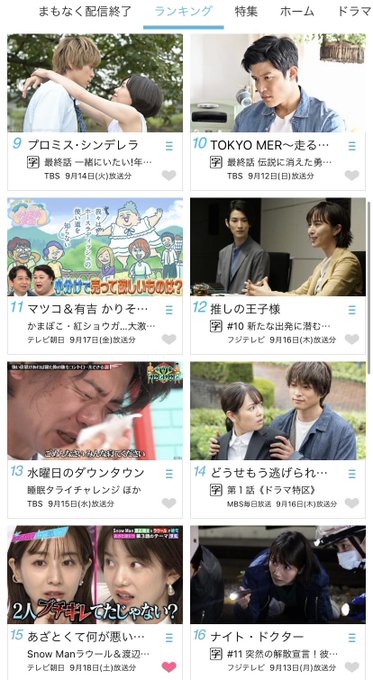The width and height of the screenshot is (373, 680).
Task: Switch to the まもなく配信終了 tab
Action: (x=85, y=11)
